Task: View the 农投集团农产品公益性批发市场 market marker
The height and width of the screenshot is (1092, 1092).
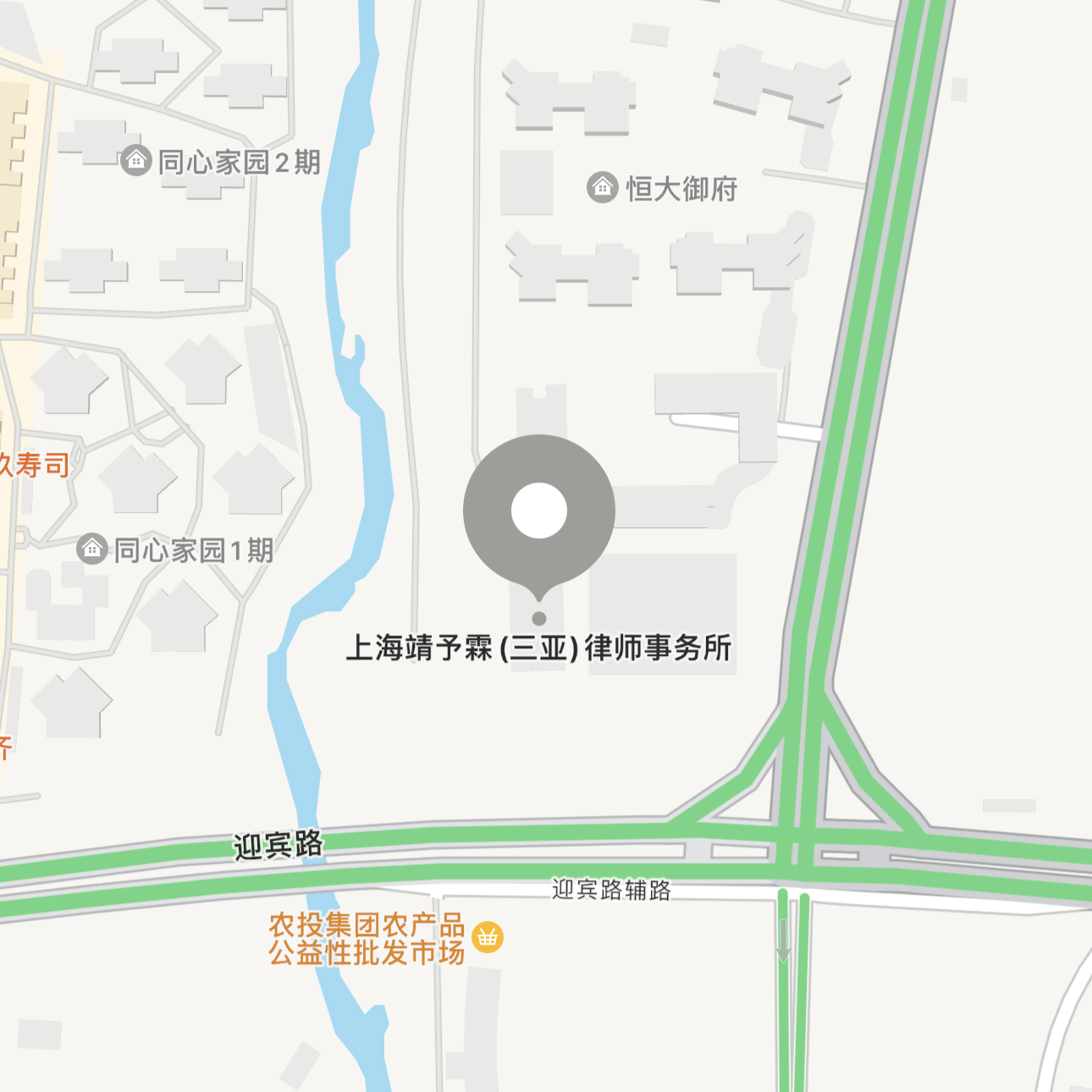Action: pos(488,937)
